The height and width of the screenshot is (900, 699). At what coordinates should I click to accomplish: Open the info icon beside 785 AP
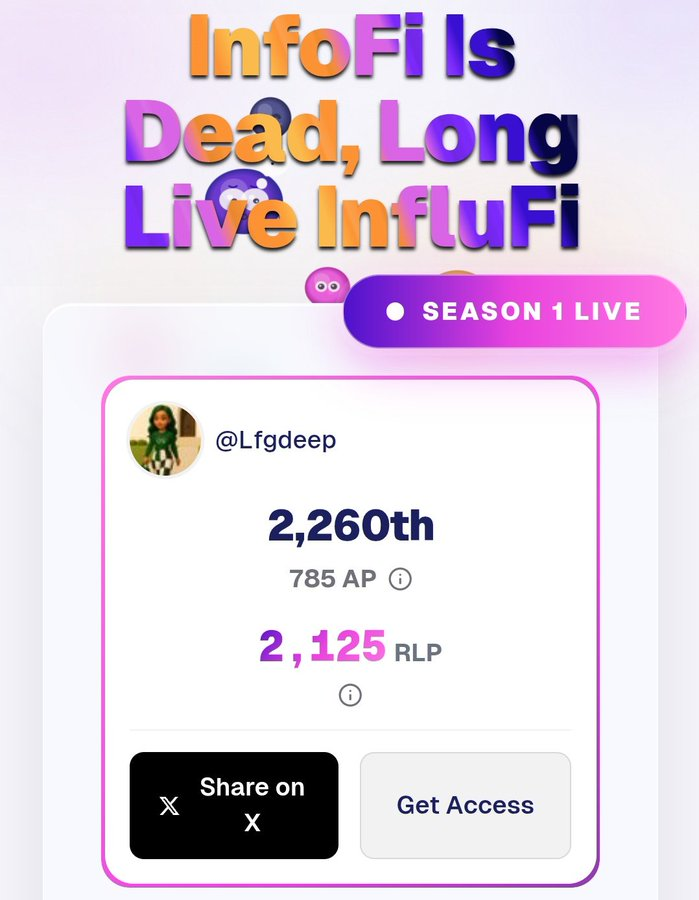coord(400,579)
